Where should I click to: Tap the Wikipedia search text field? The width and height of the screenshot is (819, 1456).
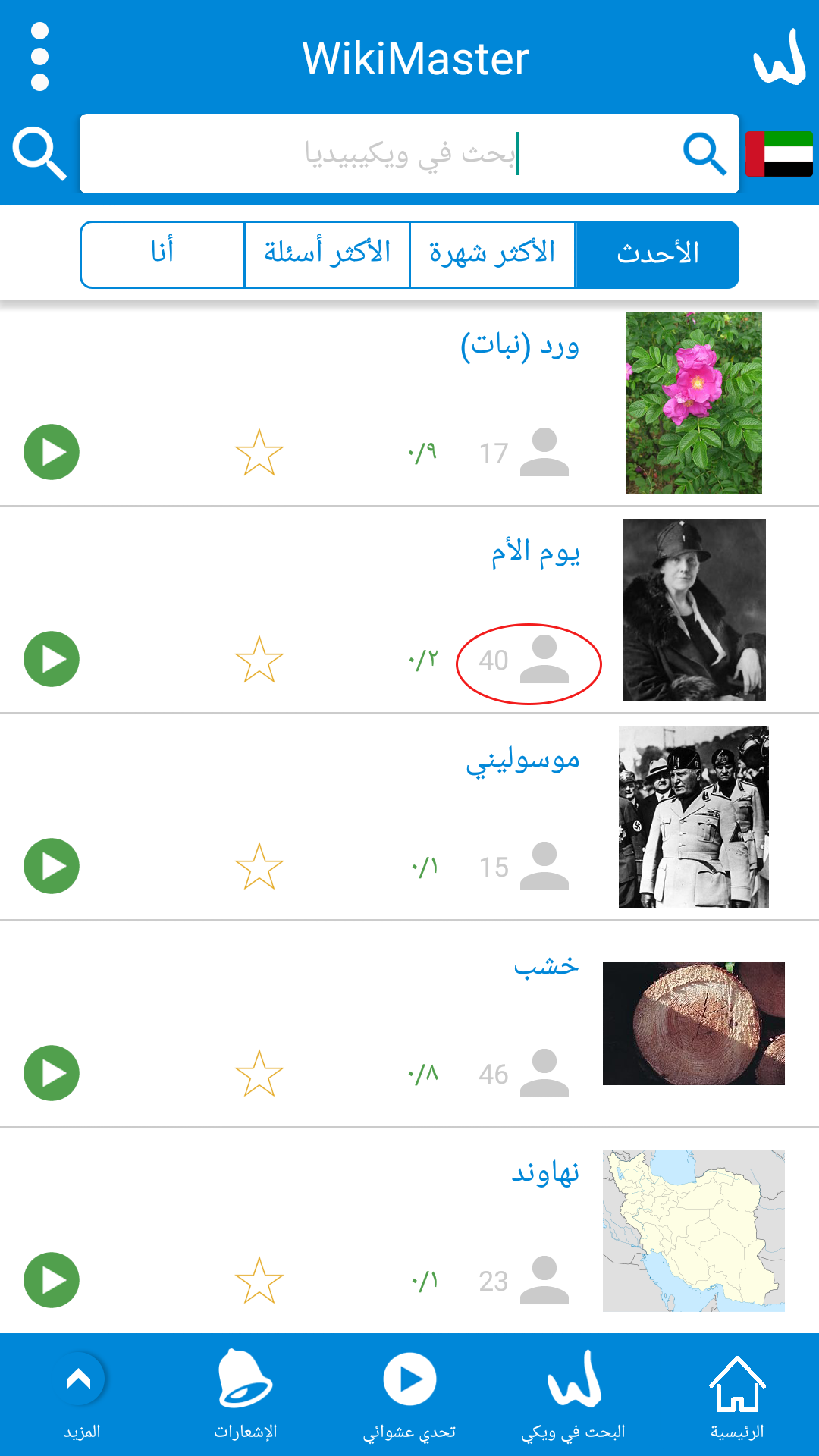pos(409,154)
